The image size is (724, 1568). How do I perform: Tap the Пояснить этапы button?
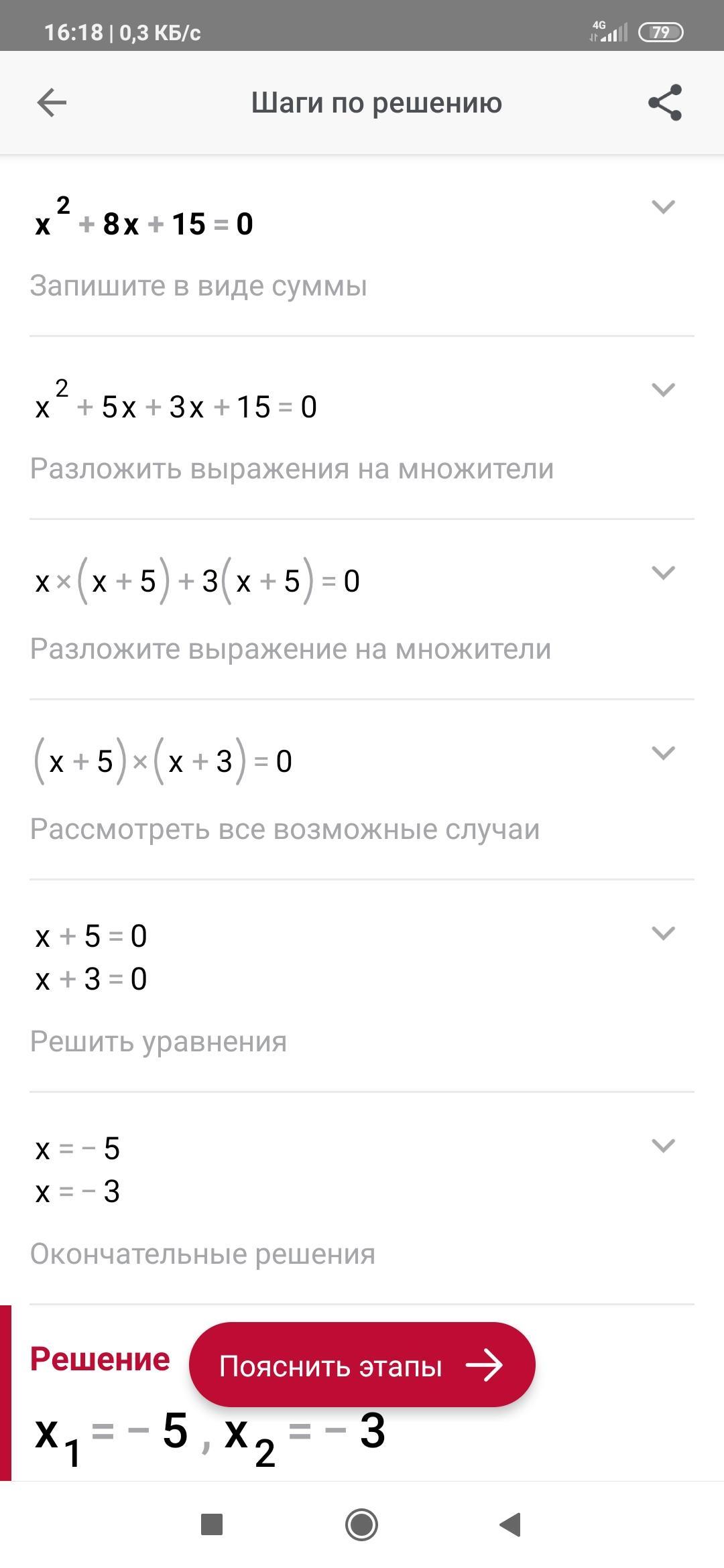click(362, 1365)
